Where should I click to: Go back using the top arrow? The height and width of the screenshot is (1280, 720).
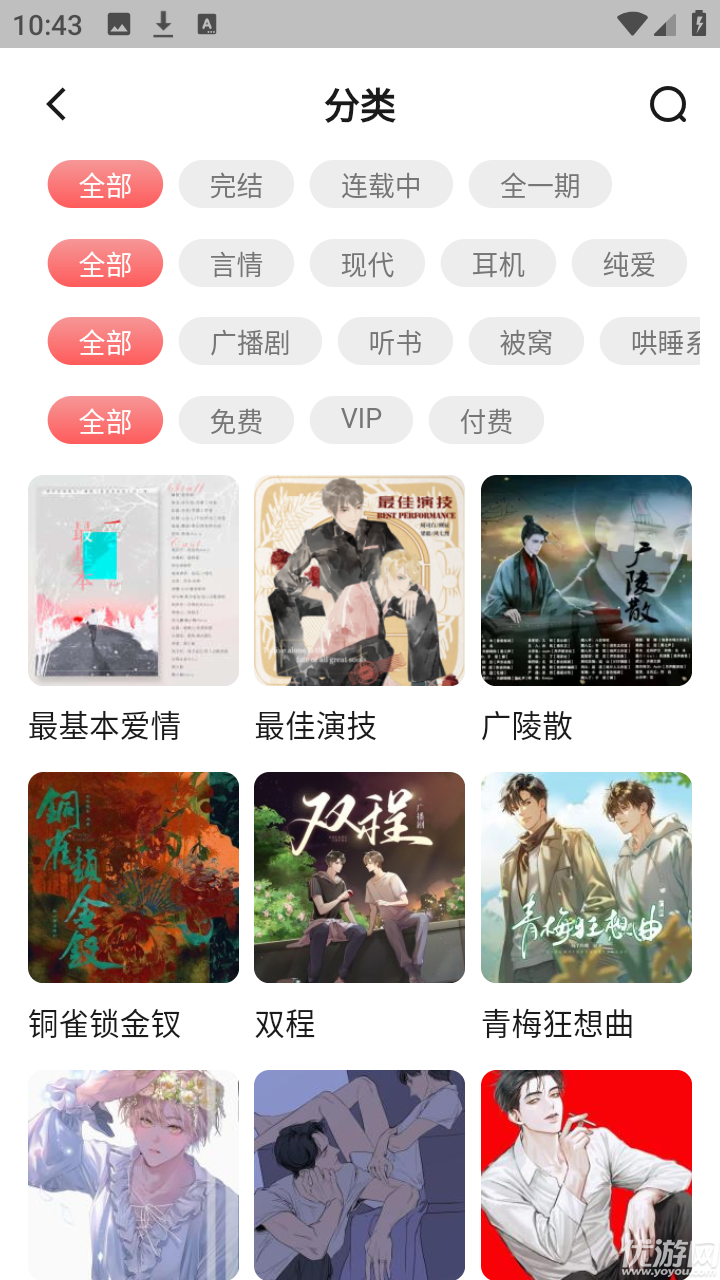pos(57,104)
